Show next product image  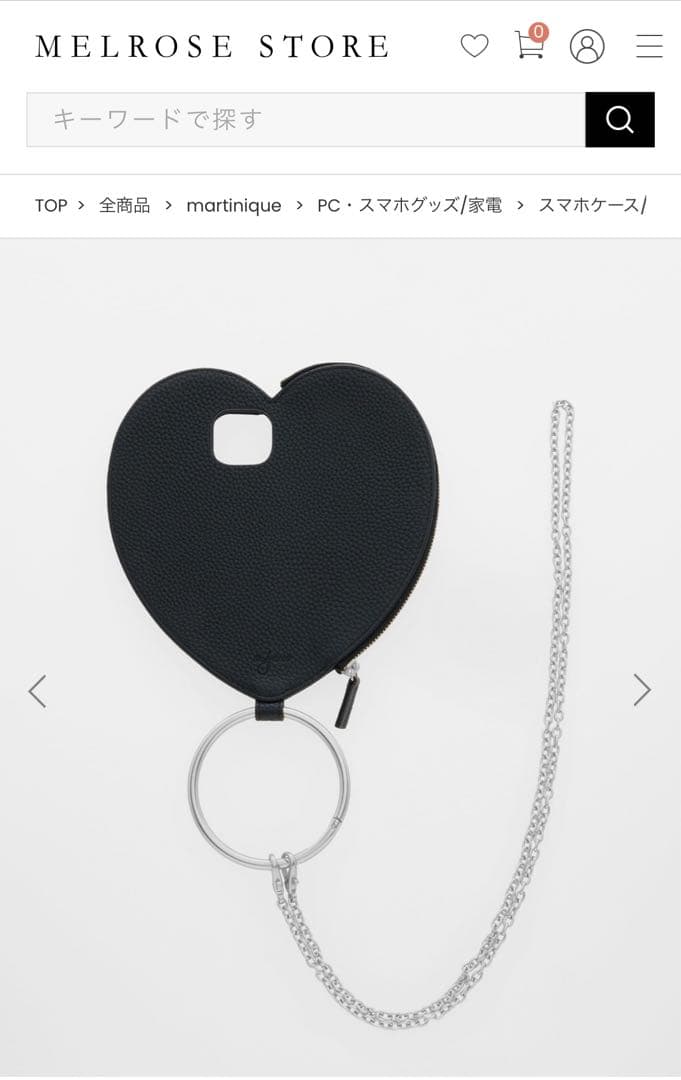pyautogui.click(x=642, y=690)
